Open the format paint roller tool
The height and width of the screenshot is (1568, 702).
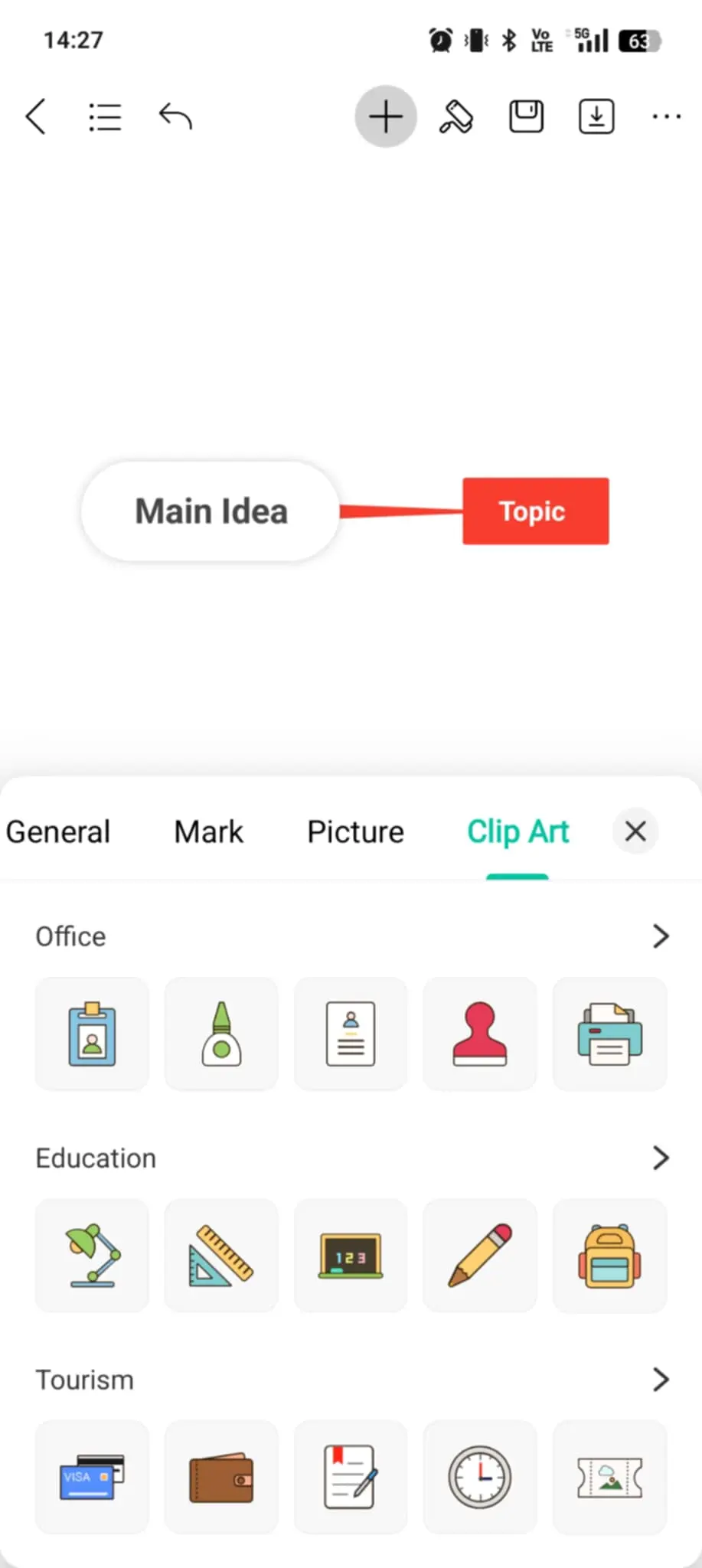pos(456,117)
